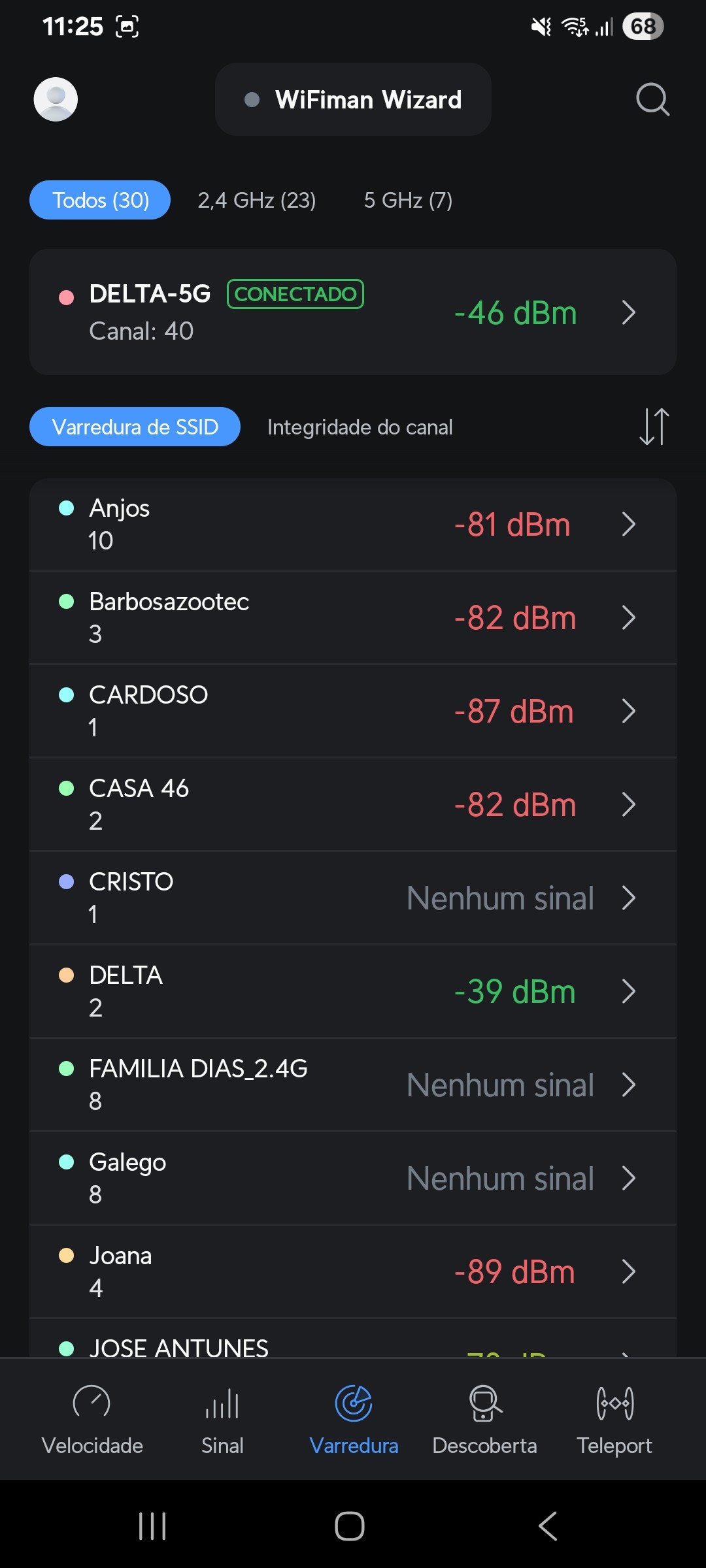Screen dimensions: 706x1568
Task: View the Barbosazootec network
Action: 353,618
